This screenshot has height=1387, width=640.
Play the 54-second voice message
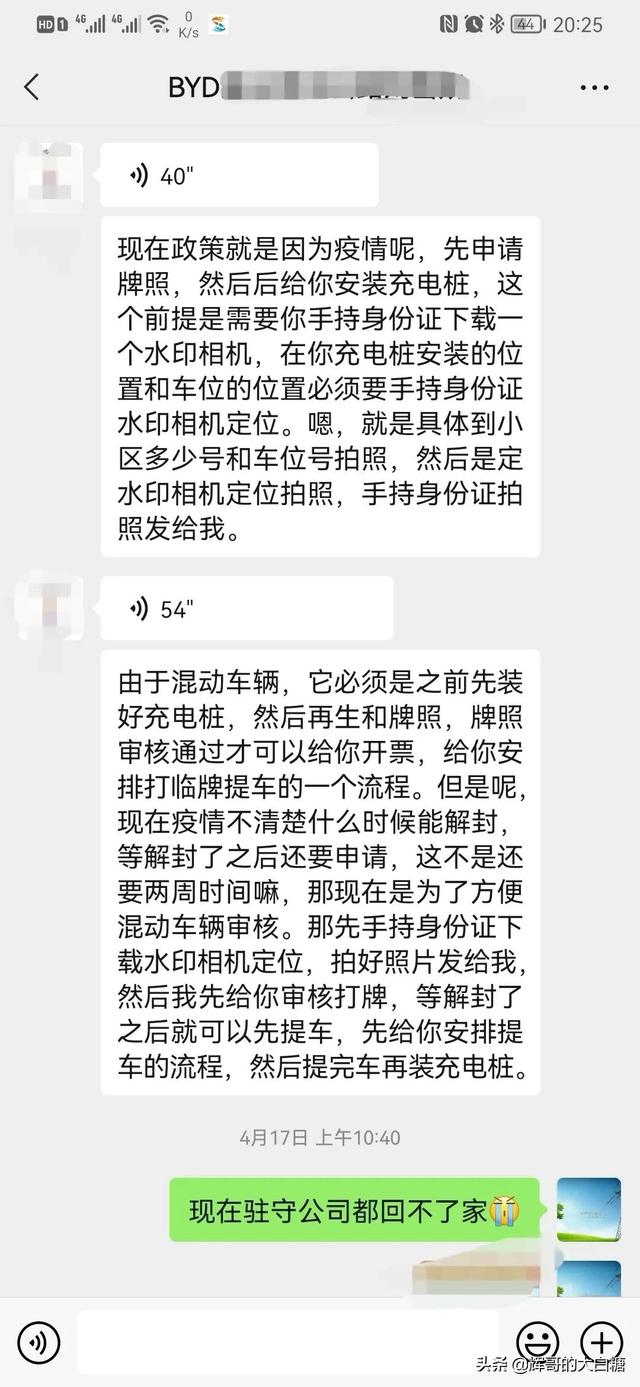pos(246,609)
